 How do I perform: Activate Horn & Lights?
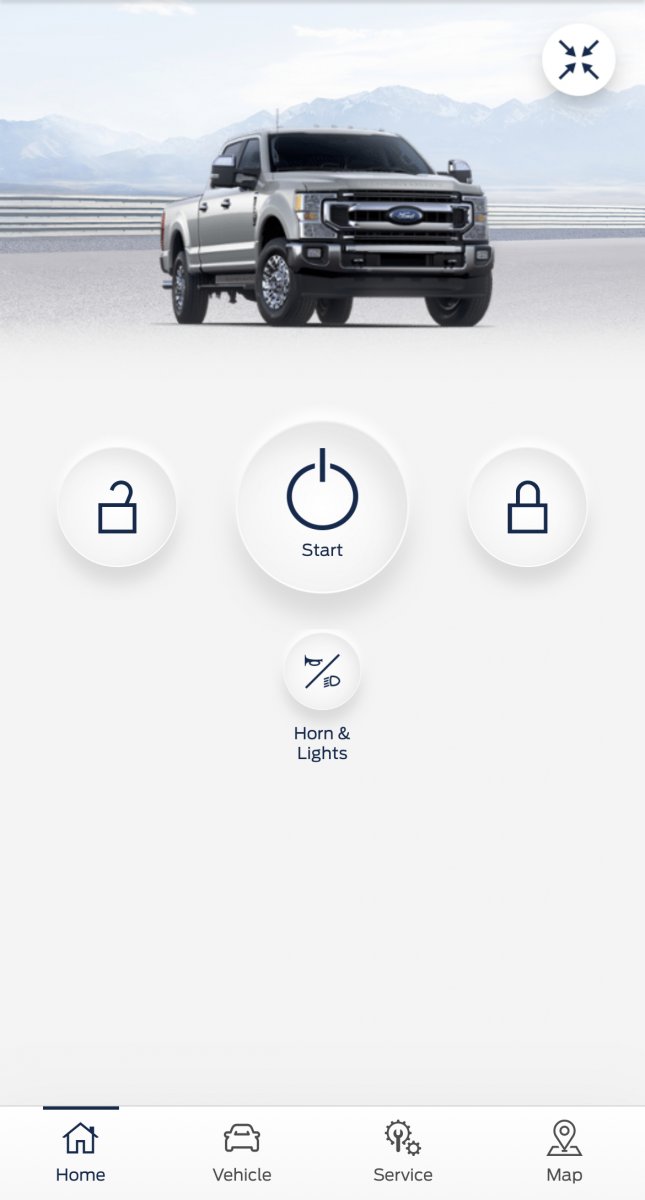(x=322, y=671)
